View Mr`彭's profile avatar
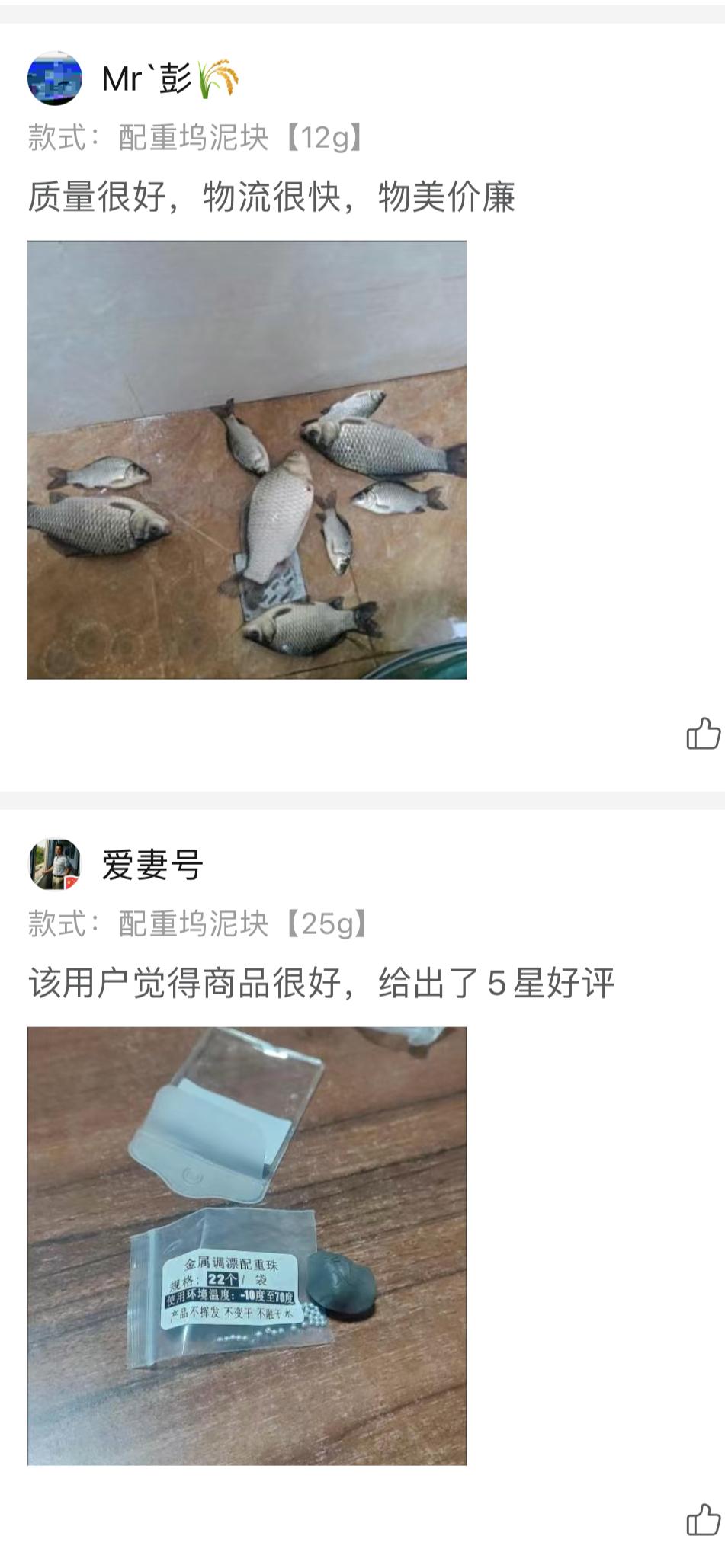 coord(55,78)
